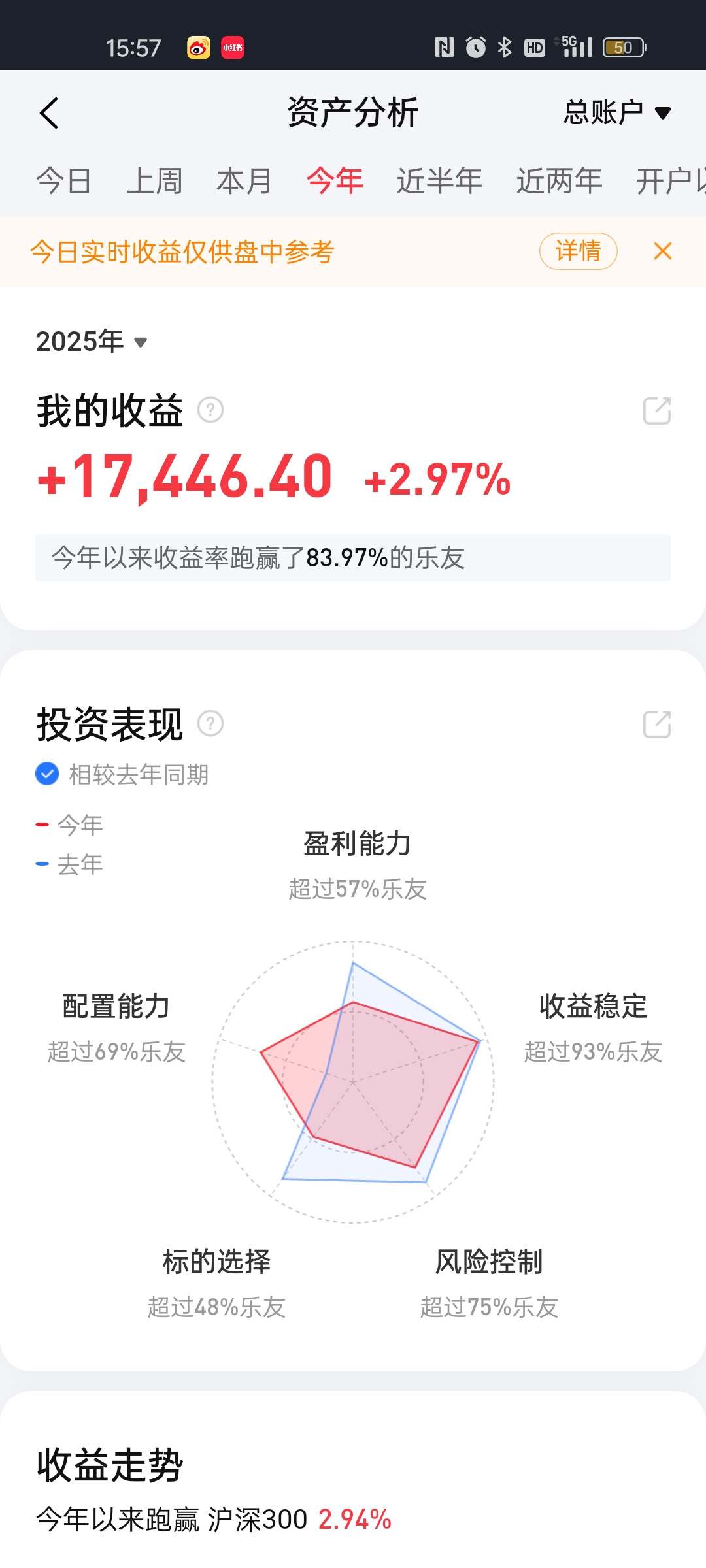
Task: Select the 本月 tab
Action: tap(244, 181)
